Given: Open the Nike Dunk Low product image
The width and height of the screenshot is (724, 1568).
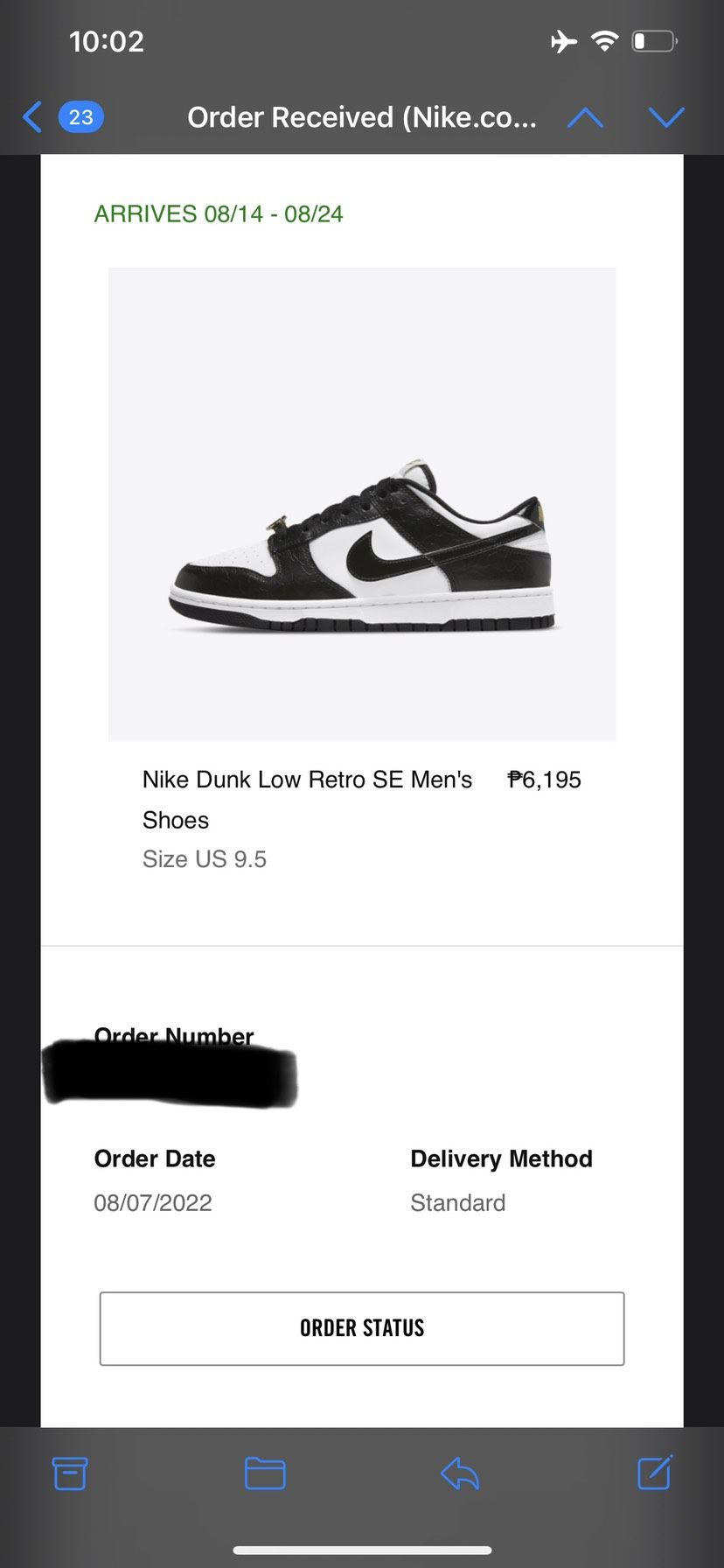Looking at the screenshot, I should 362,504.
